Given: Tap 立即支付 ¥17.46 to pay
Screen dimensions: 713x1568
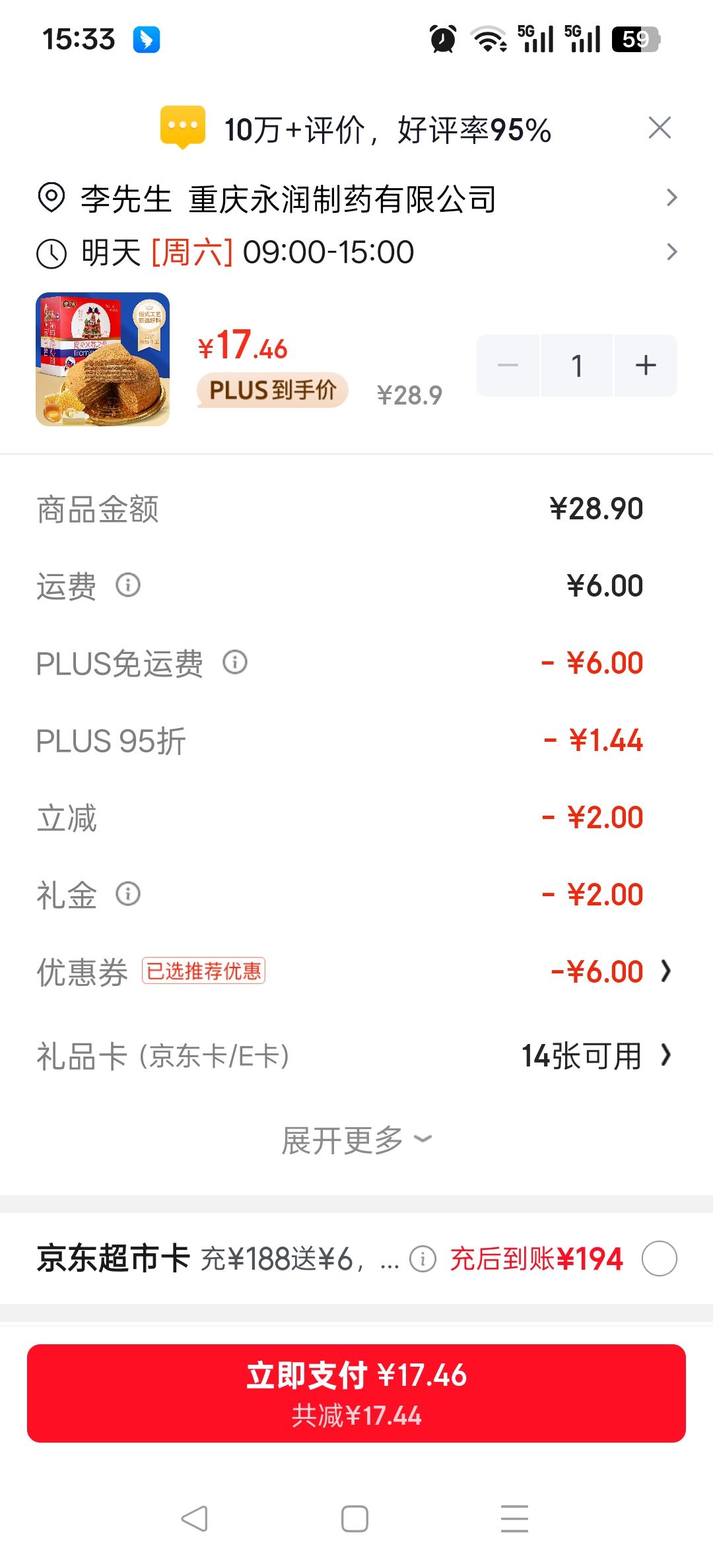Looking at the screenshot, I should [x=356, y=1393].
